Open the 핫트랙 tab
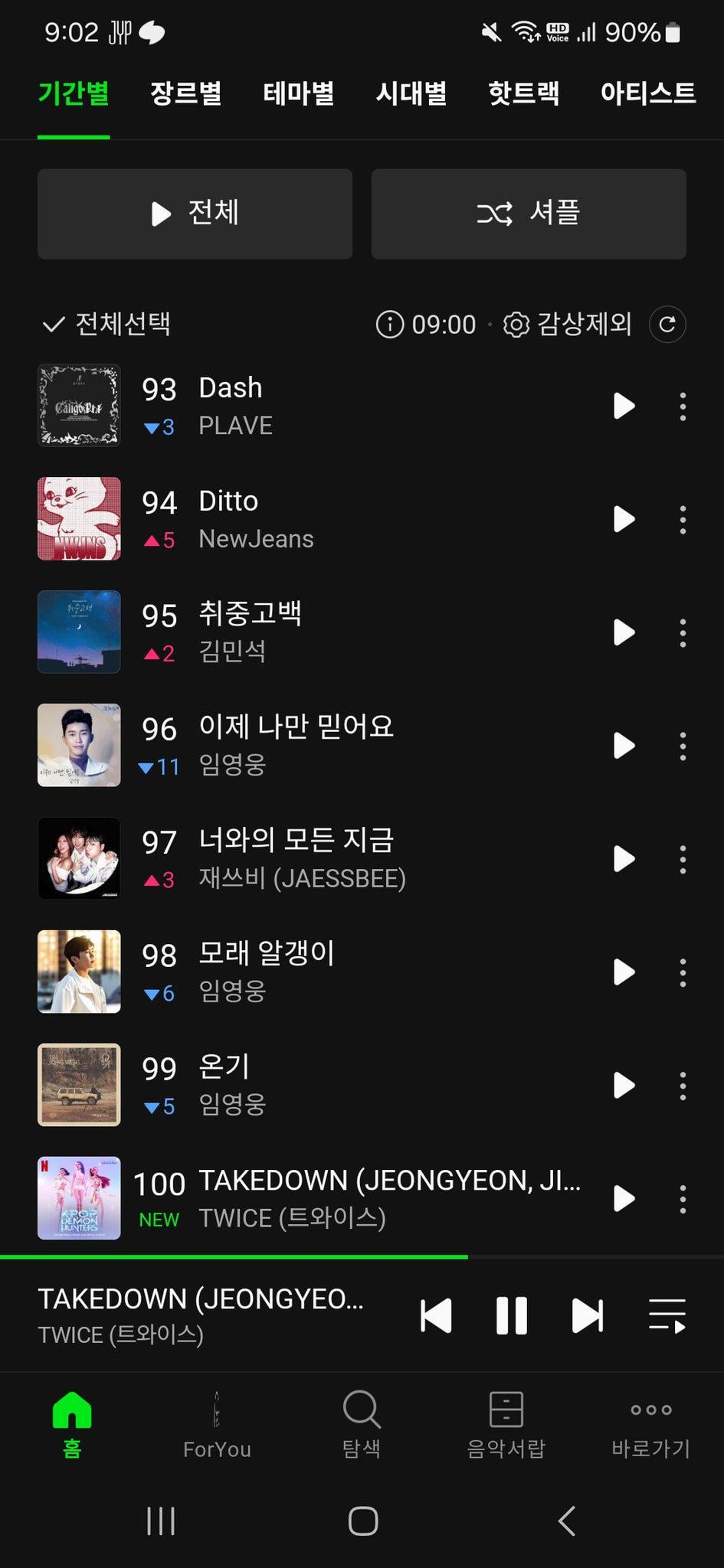This screenshot has height=1568, width=724. (x=523, y=93)
